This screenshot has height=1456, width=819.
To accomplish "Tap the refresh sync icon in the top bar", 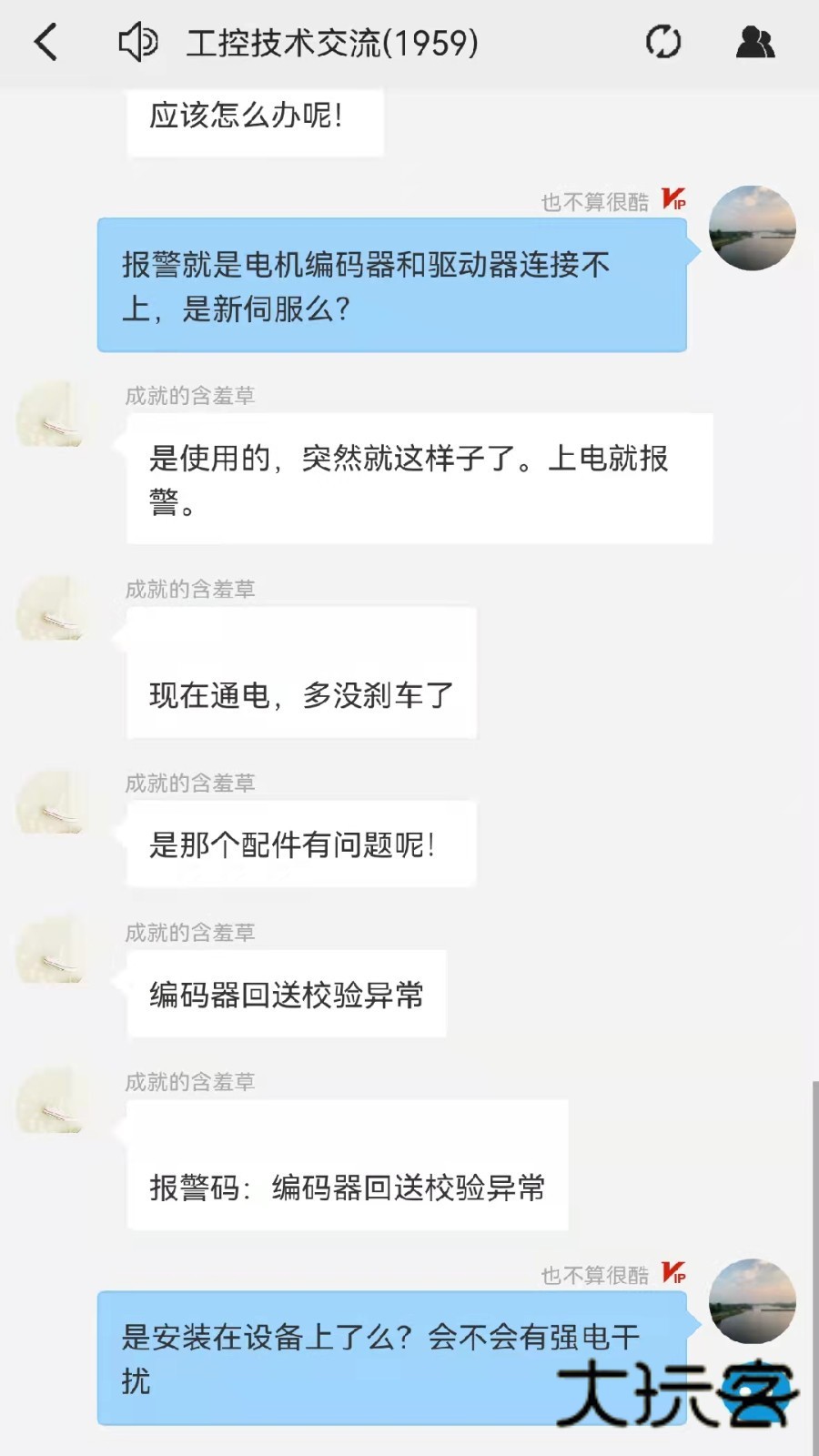I will coord(663,41).
